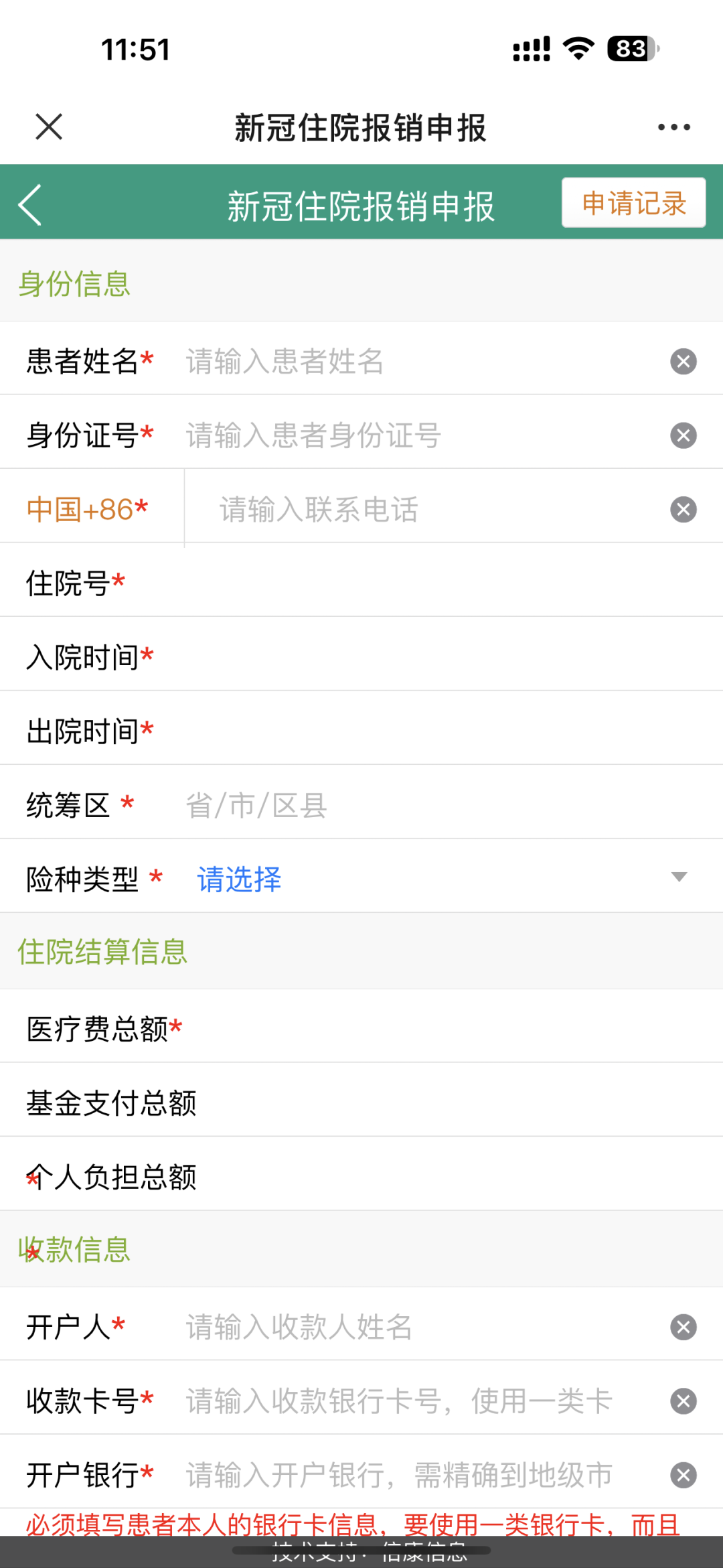Tap the 开户人 payee name field

415,1327
